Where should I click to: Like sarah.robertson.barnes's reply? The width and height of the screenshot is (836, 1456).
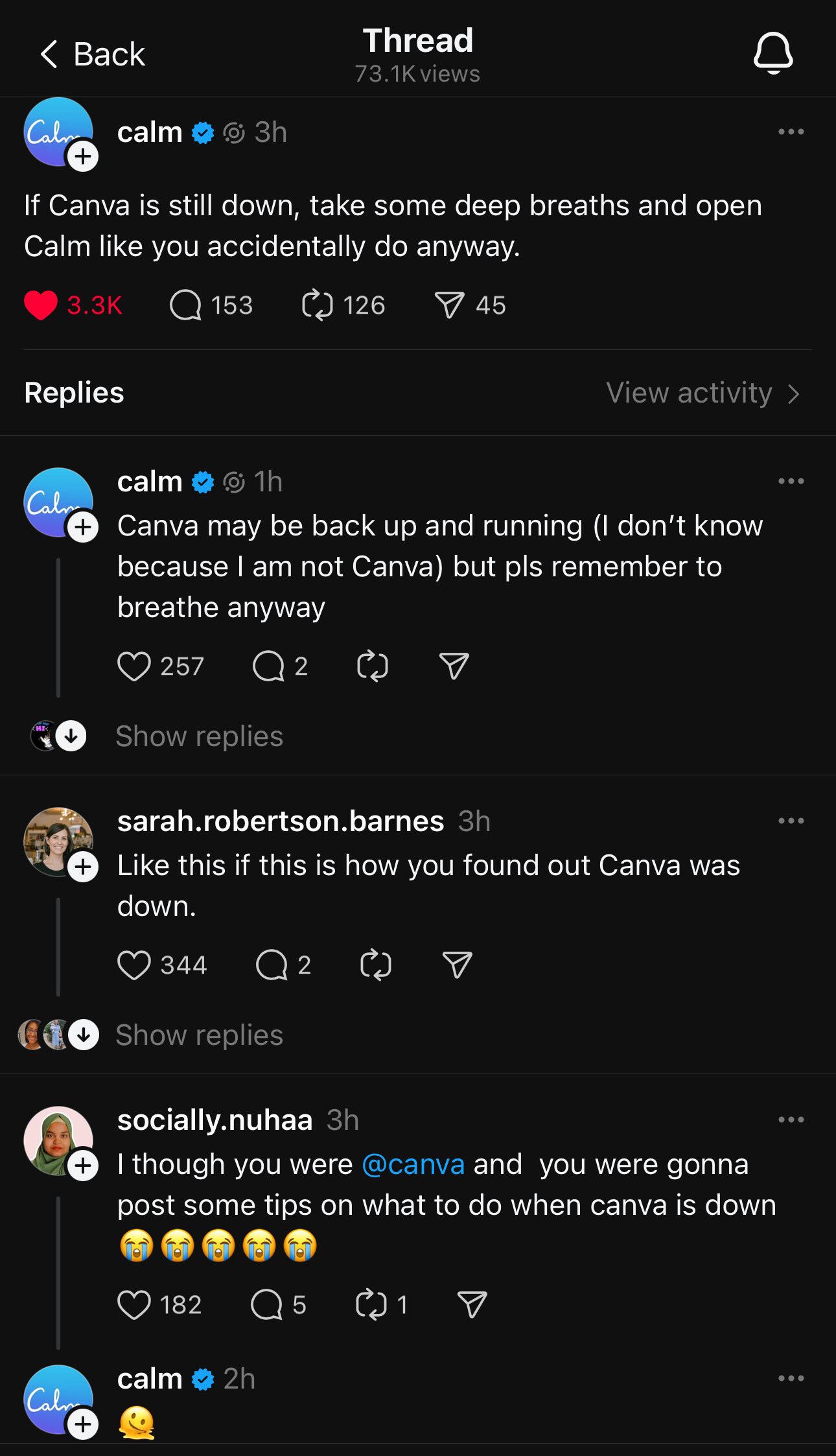[x=134, y=965]
